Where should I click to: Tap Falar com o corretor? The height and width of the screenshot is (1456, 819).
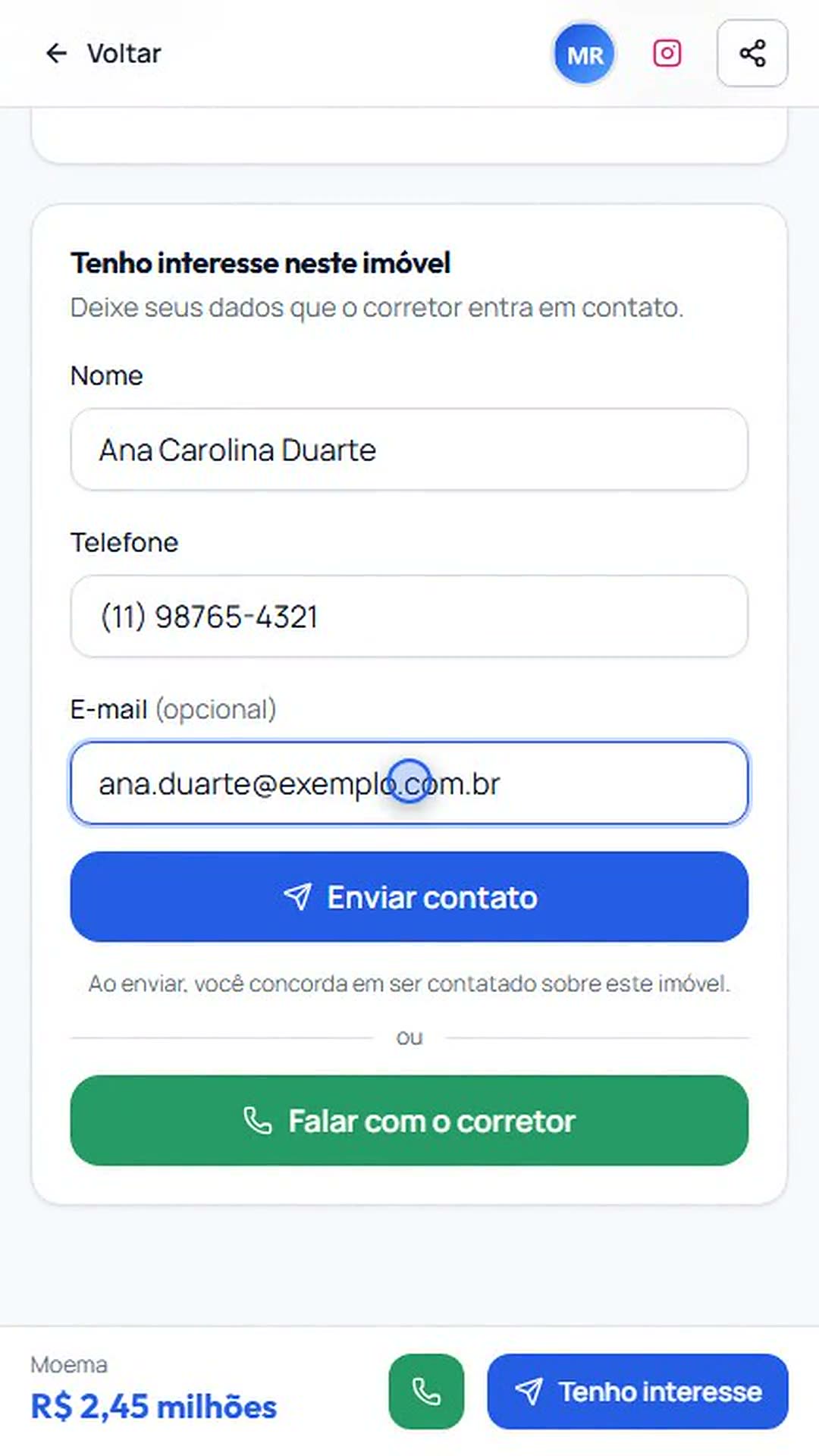click(409, 1121)
